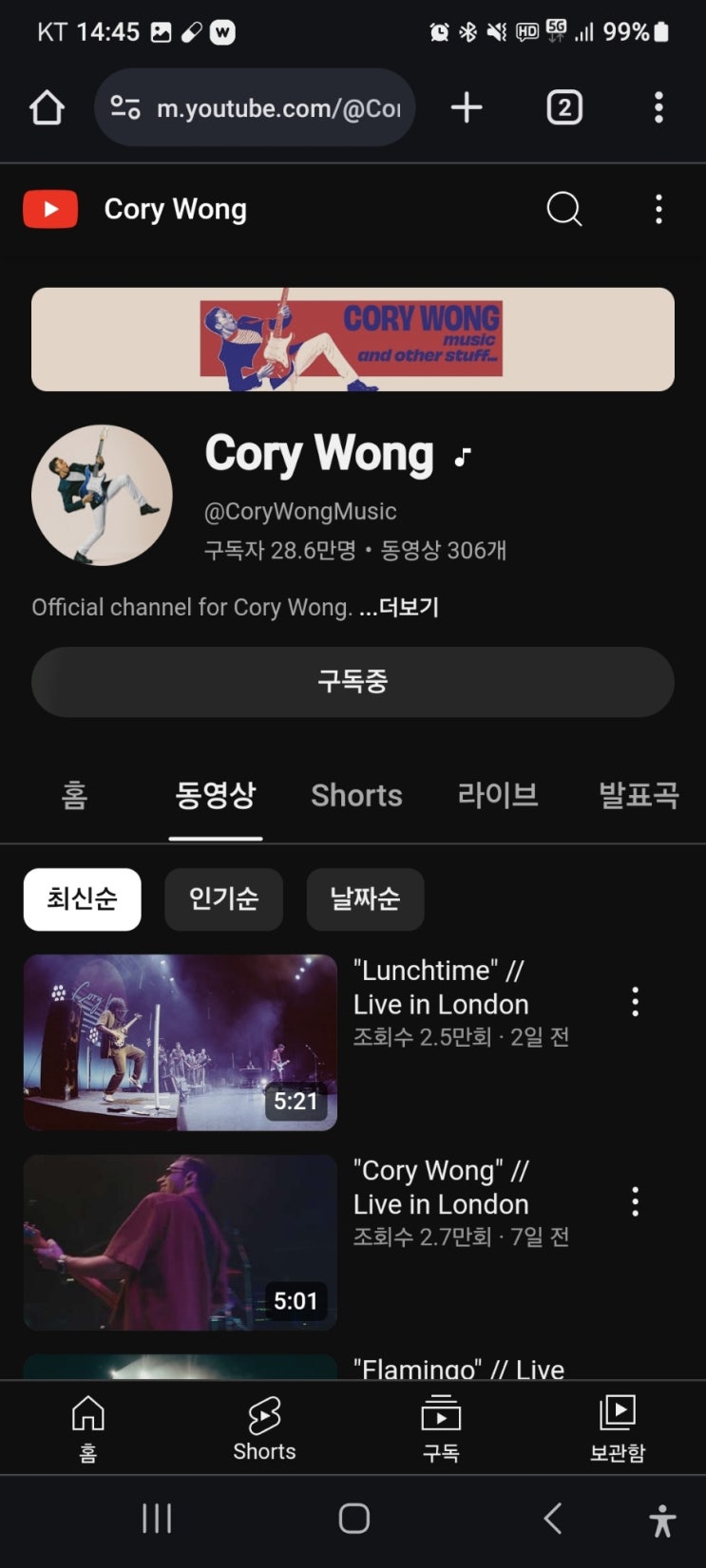Switch to the 발표곡 tab
Image resolution: width=706 pixels, height=1568 pixels.
(x=638, y=795)
